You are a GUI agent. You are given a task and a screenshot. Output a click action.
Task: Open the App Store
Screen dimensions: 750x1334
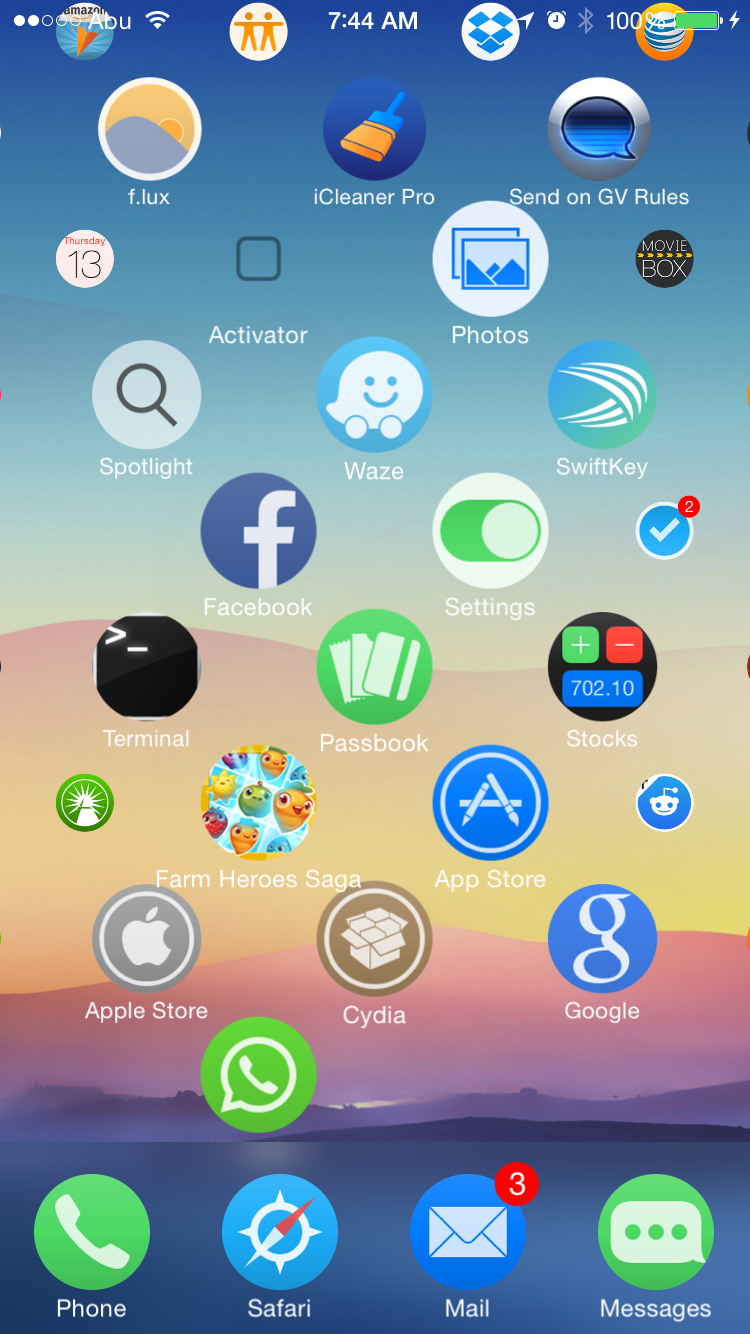click(490, 802)
